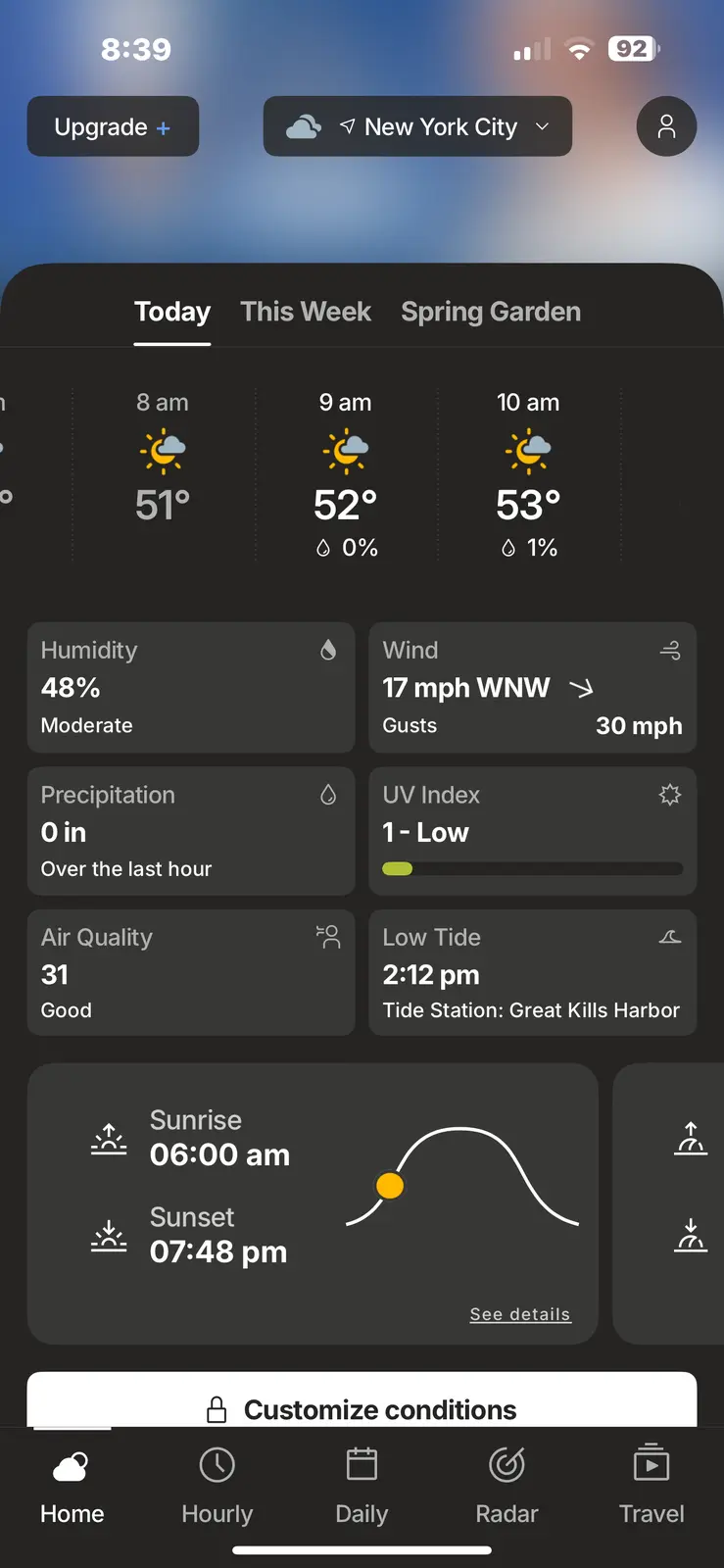This screenshot has height=1568, width=724.
Task: Switch to the This Week tab
Action: (306, 312)
